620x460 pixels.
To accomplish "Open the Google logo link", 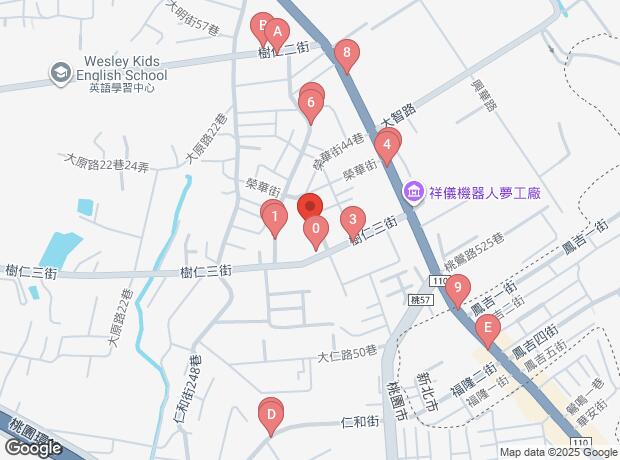I will (x=32, y=448).
